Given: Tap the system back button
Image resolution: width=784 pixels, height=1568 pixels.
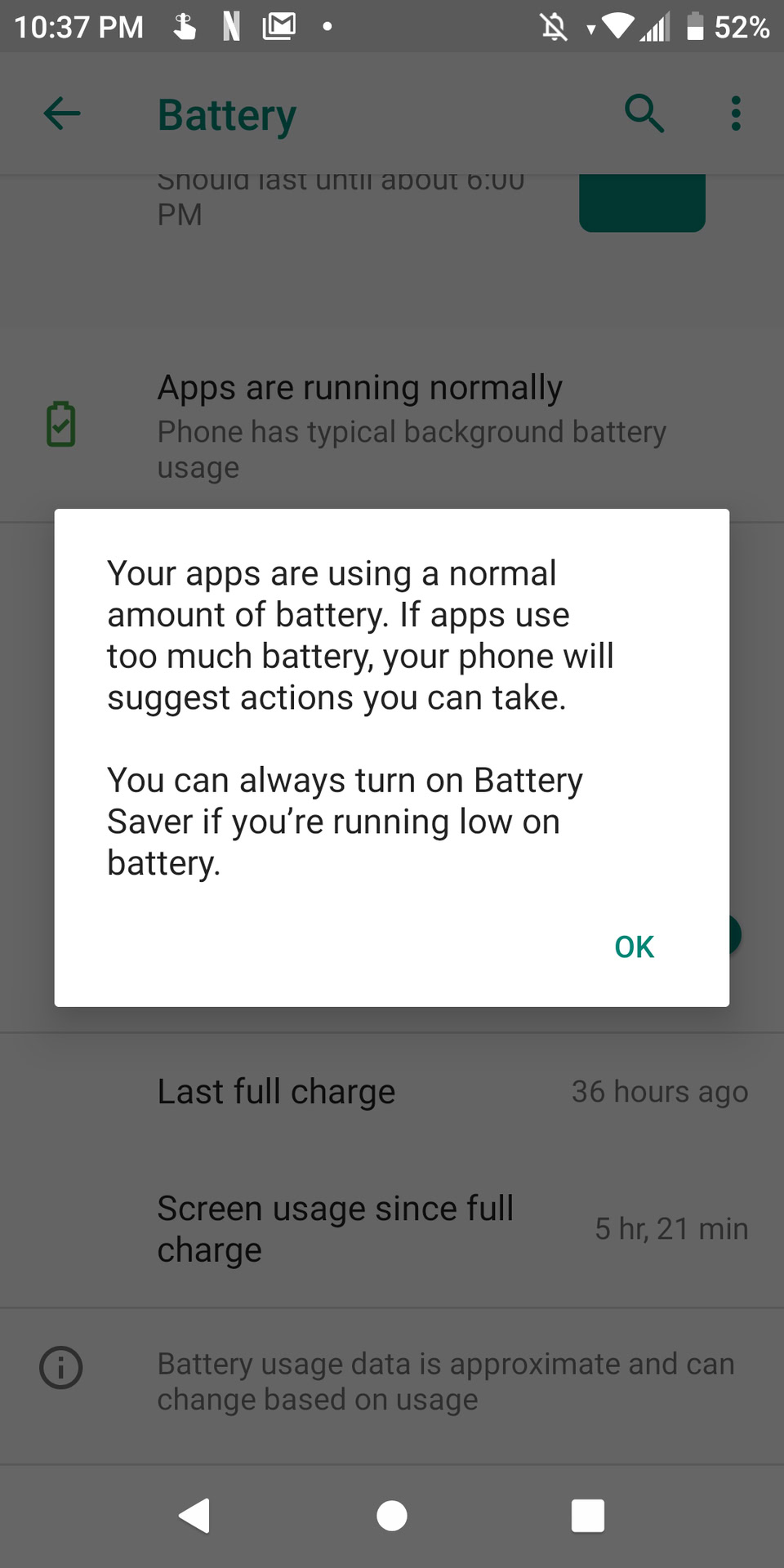Looking at the screenshot, I should 195,1516.
